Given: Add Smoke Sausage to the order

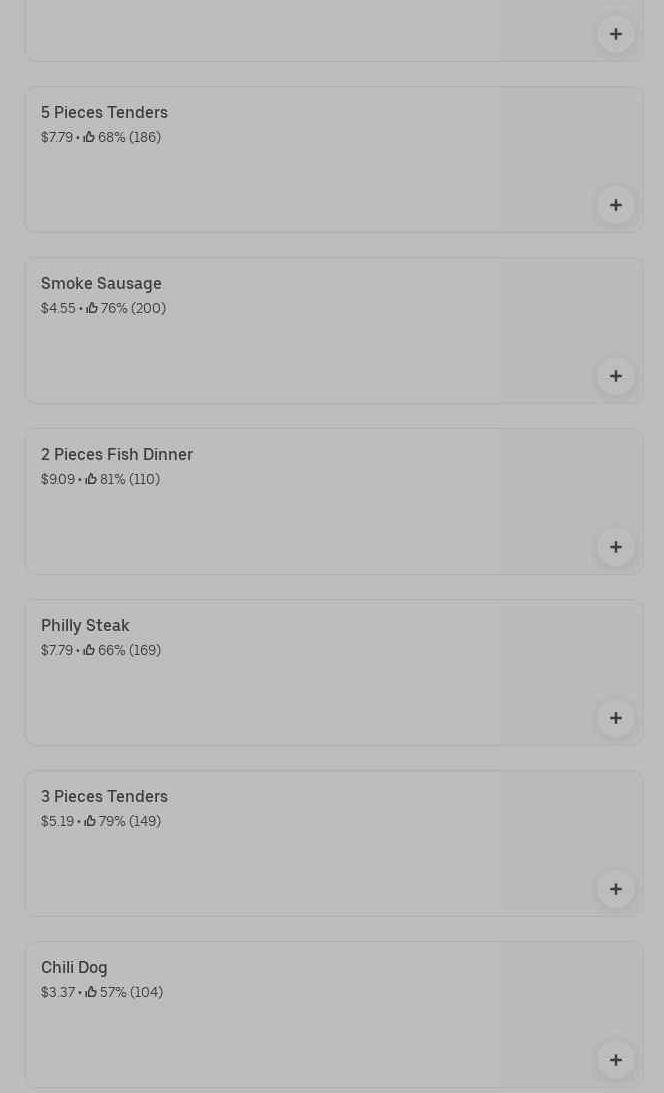Looking at the screenshot, I should click(616, 376).
